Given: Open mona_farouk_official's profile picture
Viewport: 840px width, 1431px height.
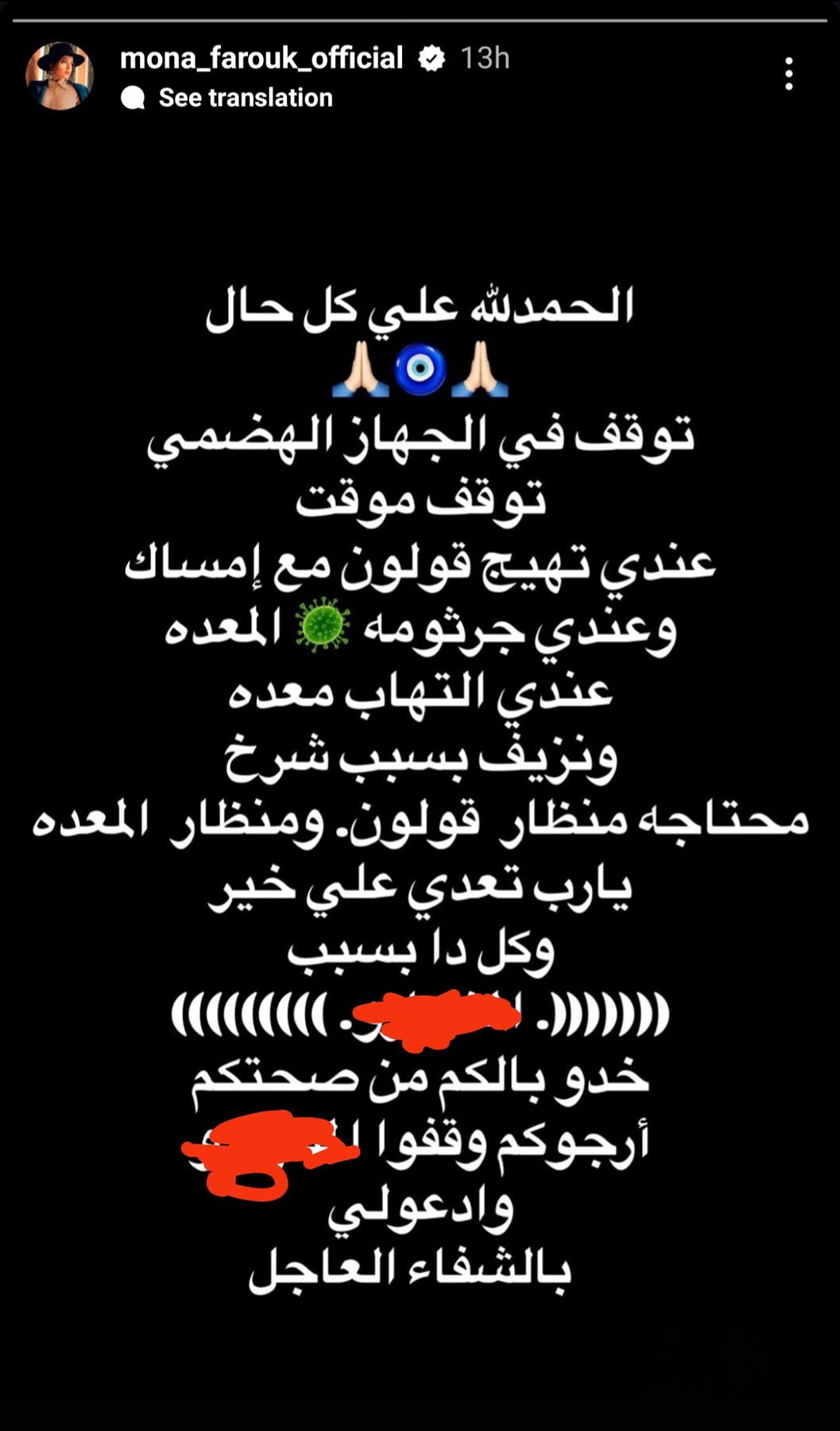Looking at the screenshot, I should [60, 76].
